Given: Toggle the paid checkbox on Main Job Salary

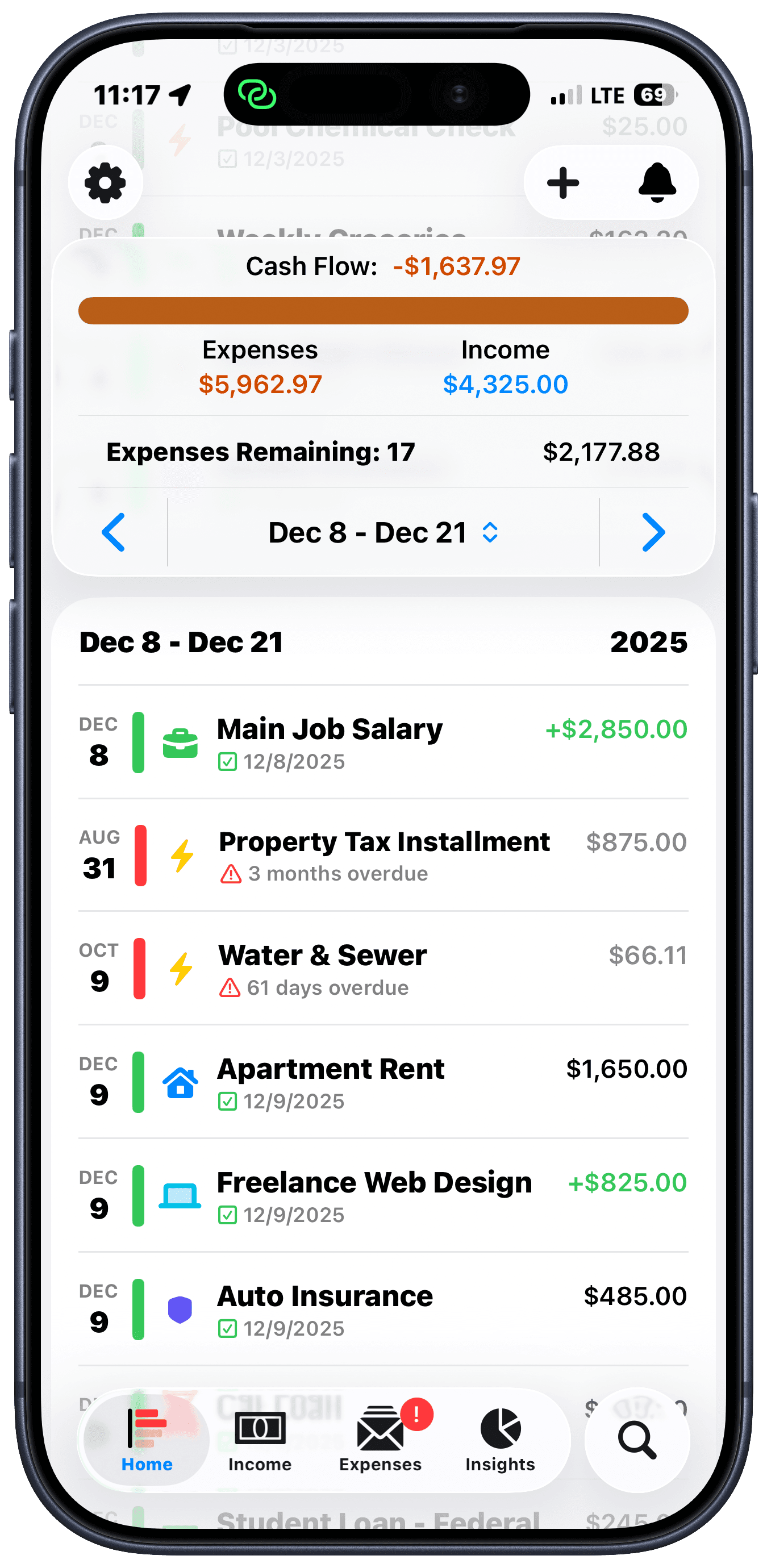Looking at the screenshot, I should coord(227,761).
